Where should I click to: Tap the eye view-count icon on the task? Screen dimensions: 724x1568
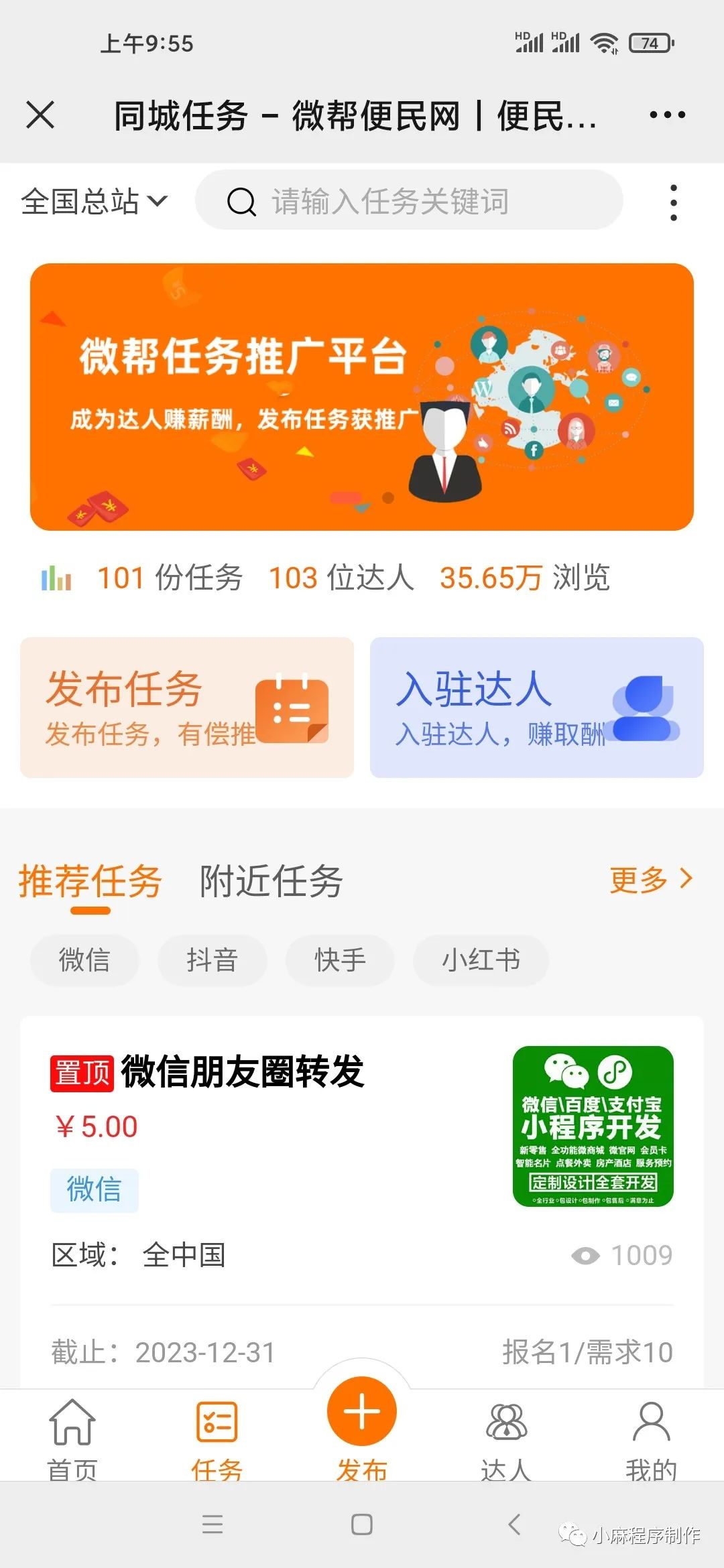pos(587,1255)
